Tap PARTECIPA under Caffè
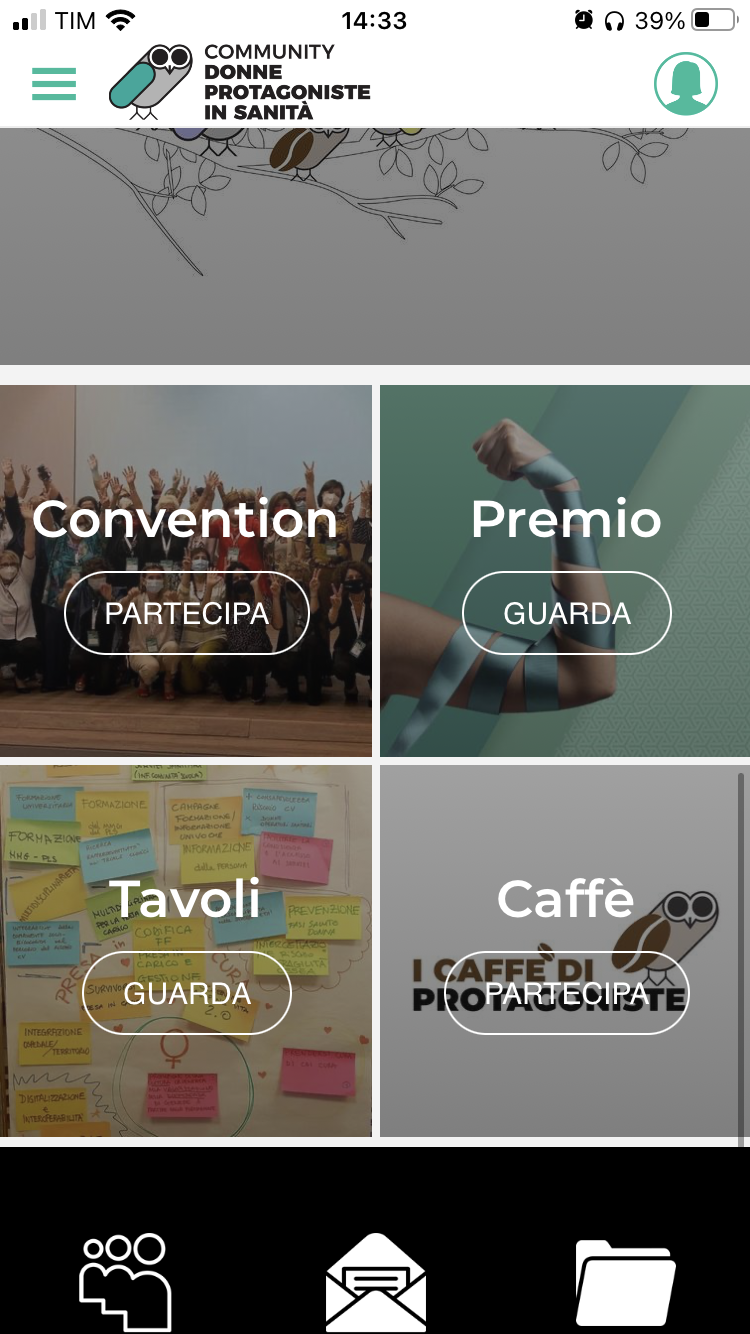750x1334 pixels. [x=567, y=993]
